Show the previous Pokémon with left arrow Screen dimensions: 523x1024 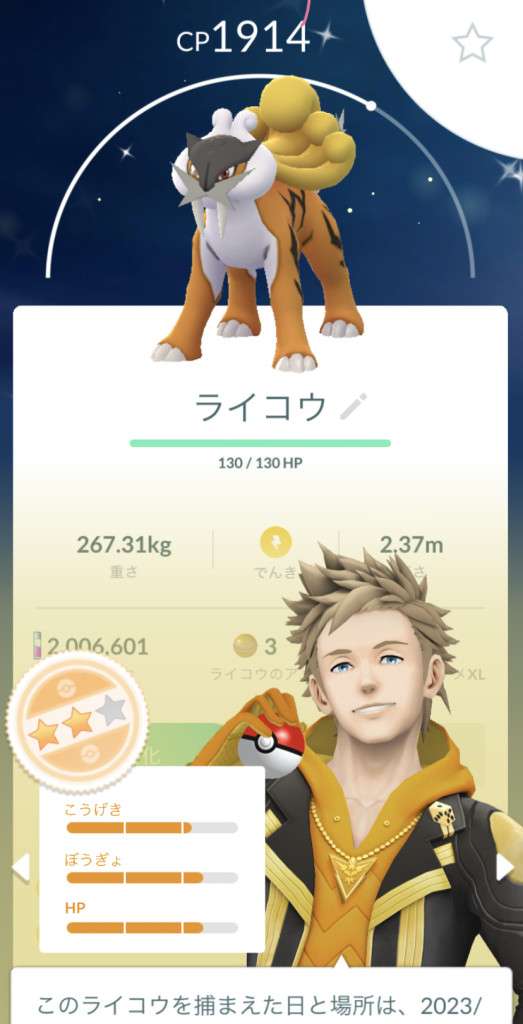click(20, 868)
